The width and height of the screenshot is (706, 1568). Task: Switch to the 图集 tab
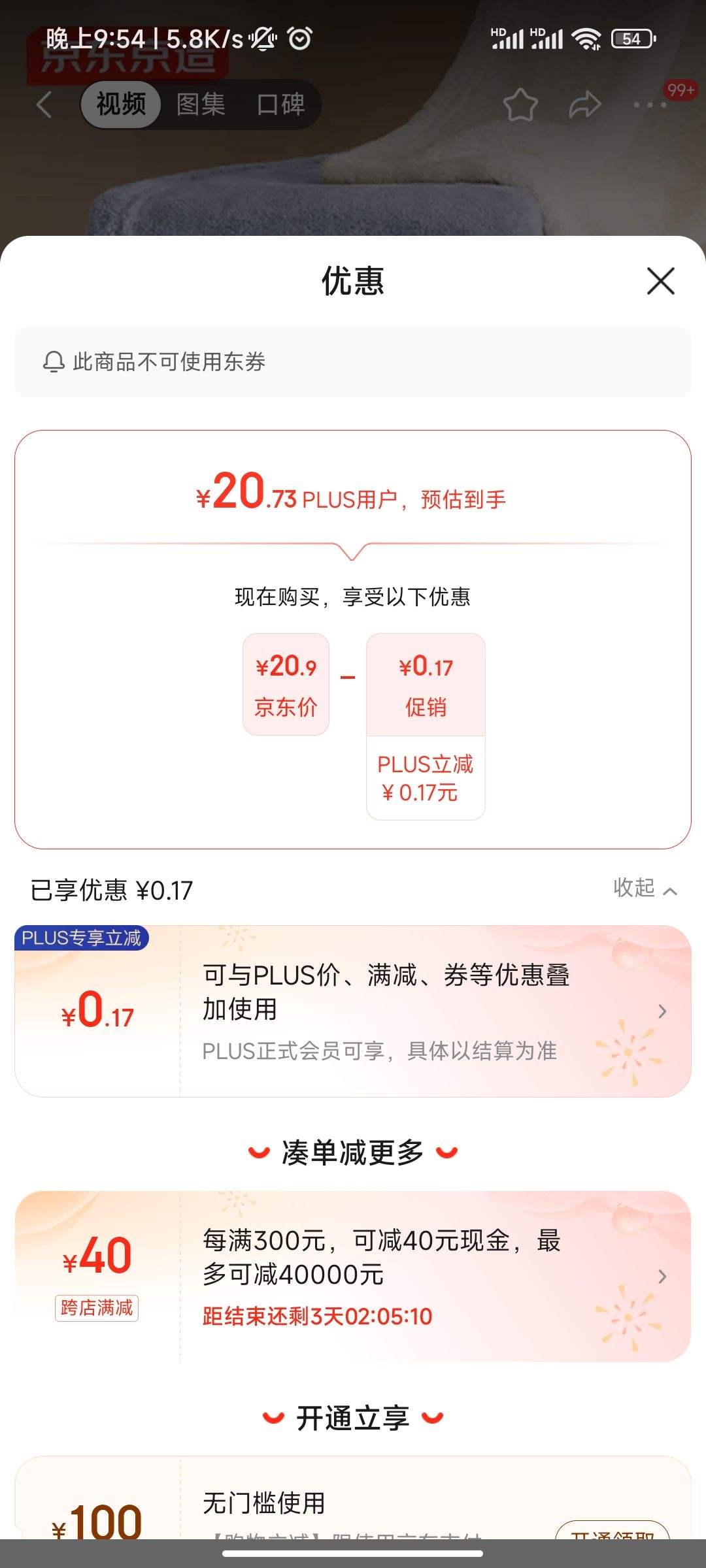201,105
